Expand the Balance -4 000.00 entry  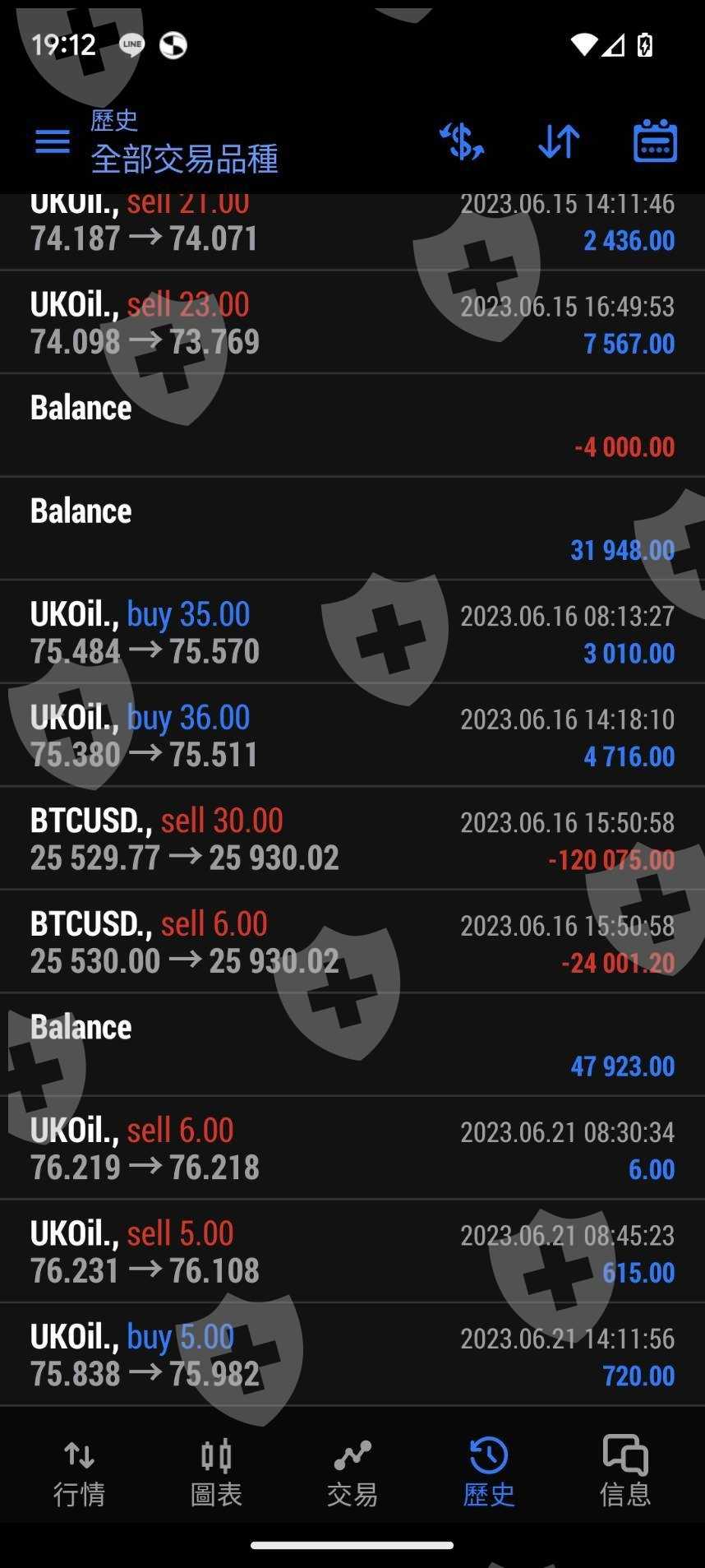pos(352,426)
